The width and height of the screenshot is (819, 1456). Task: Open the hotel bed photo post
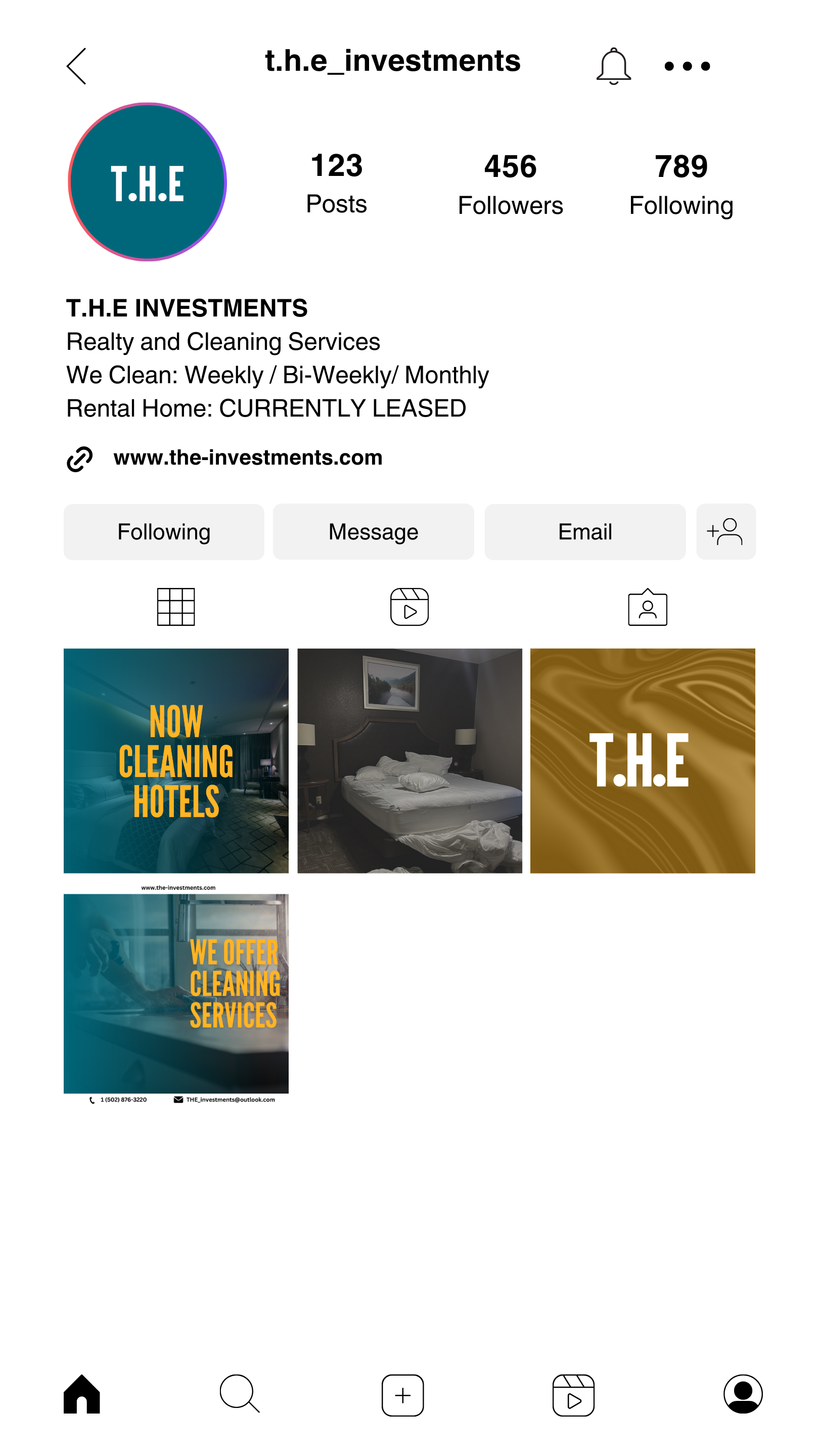coord(409,760)
